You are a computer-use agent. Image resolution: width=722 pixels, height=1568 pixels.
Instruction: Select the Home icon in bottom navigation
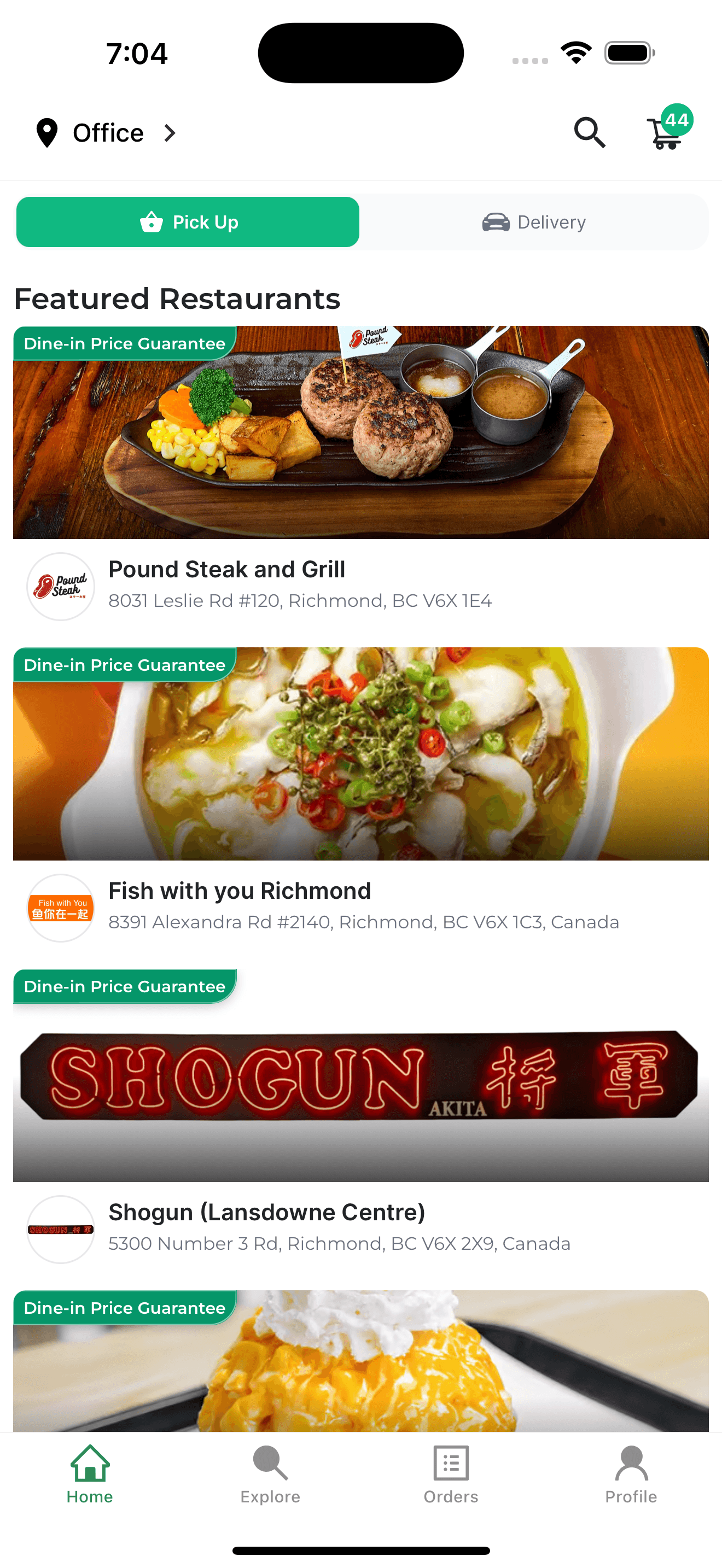tap(89, 1483)
